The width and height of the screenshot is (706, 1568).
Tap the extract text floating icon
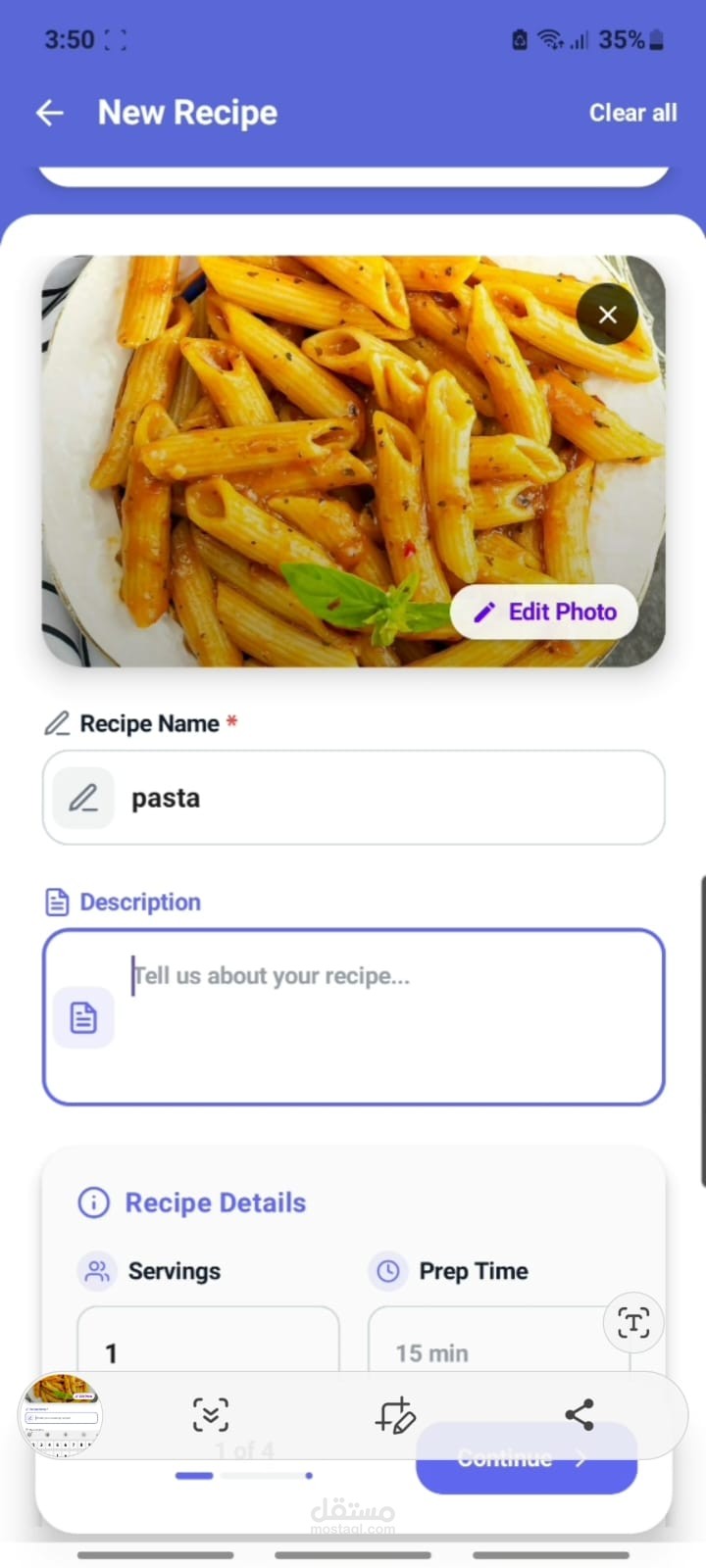(x=633, y=1324)
